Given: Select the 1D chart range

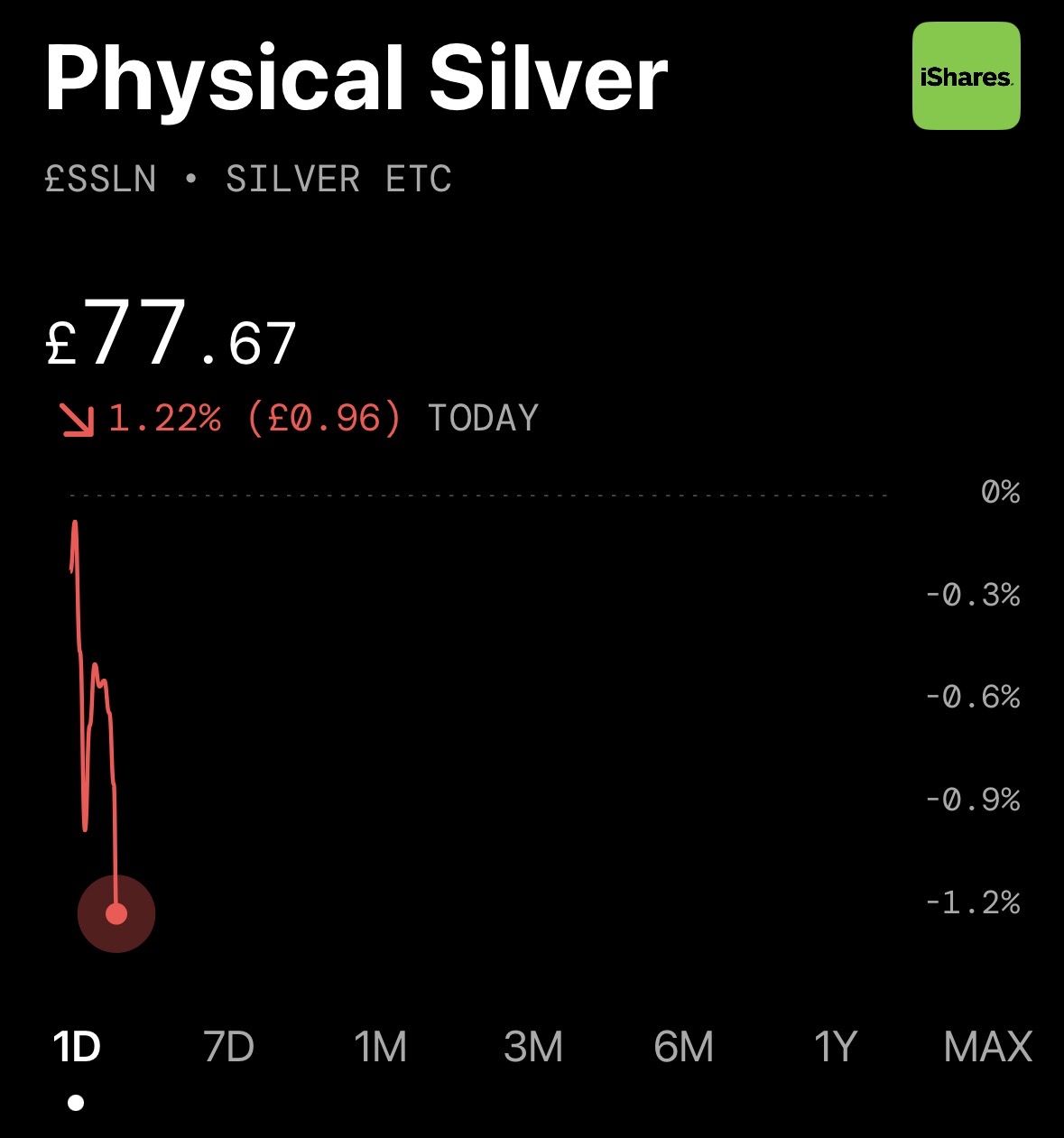Looking at the screenshot, I should click(77, 1048).
